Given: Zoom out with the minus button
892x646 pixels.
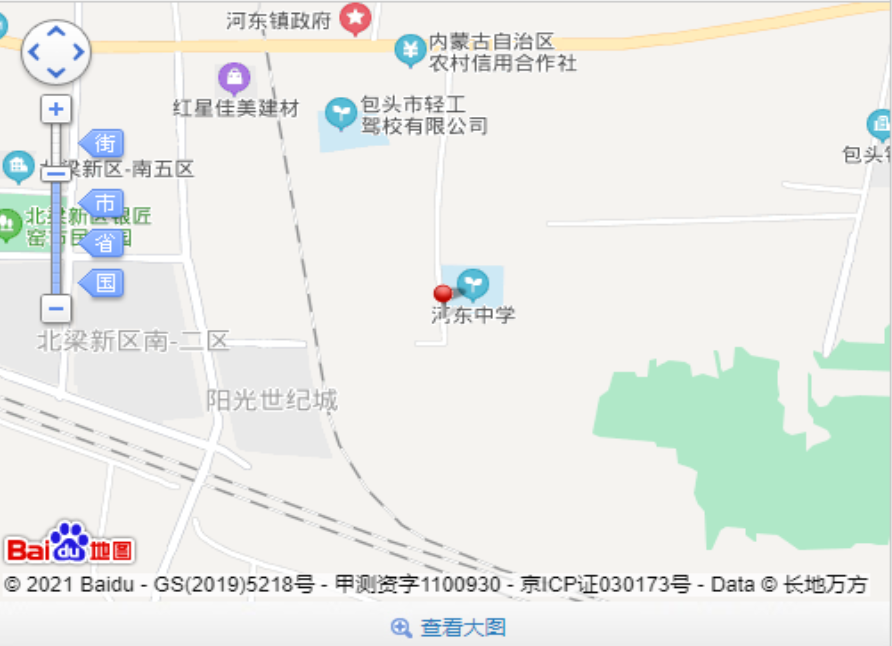Looking at the screenshot, I should 56,309.
